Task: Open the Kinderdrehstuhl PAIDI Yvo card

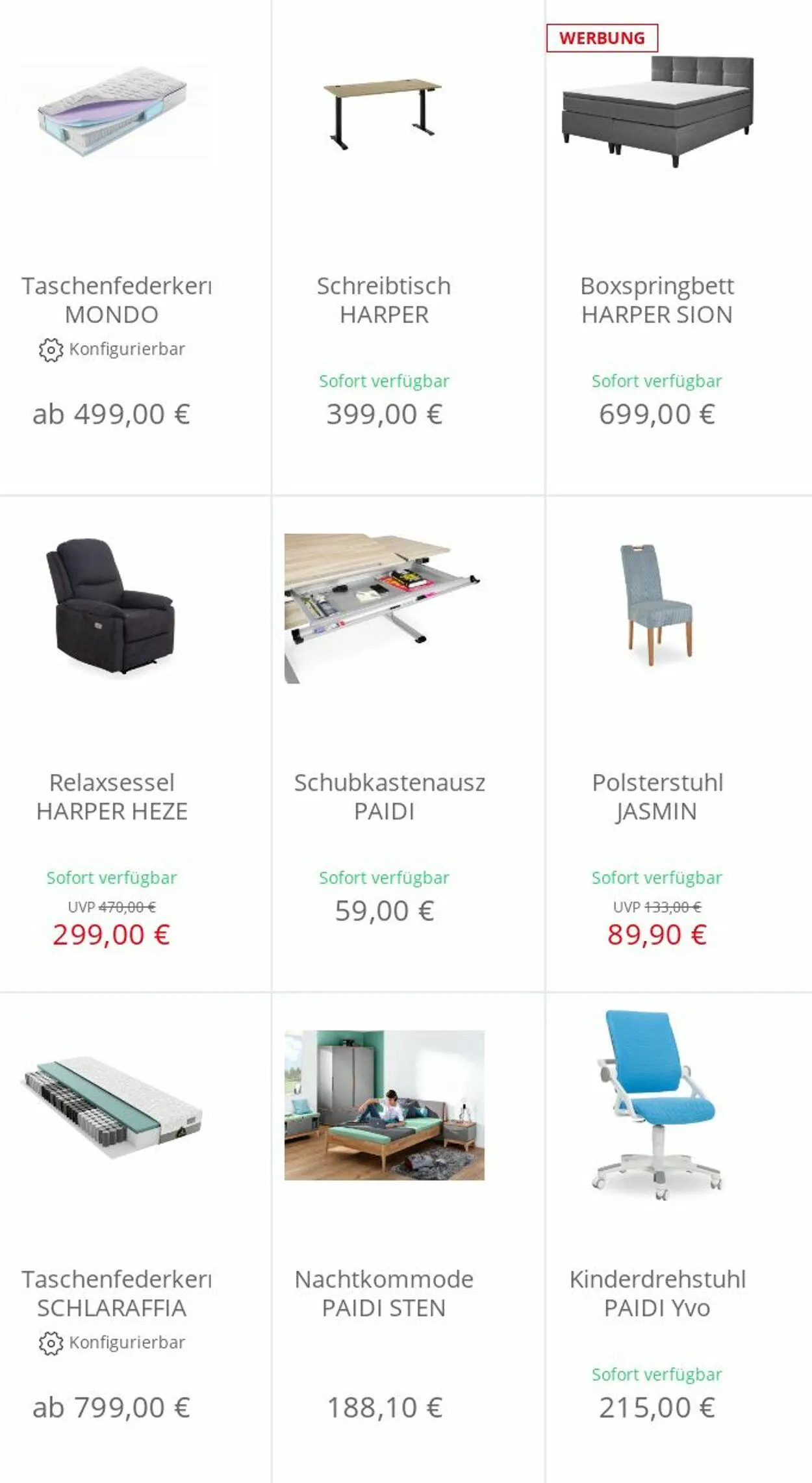Action: click(679, 1238)
